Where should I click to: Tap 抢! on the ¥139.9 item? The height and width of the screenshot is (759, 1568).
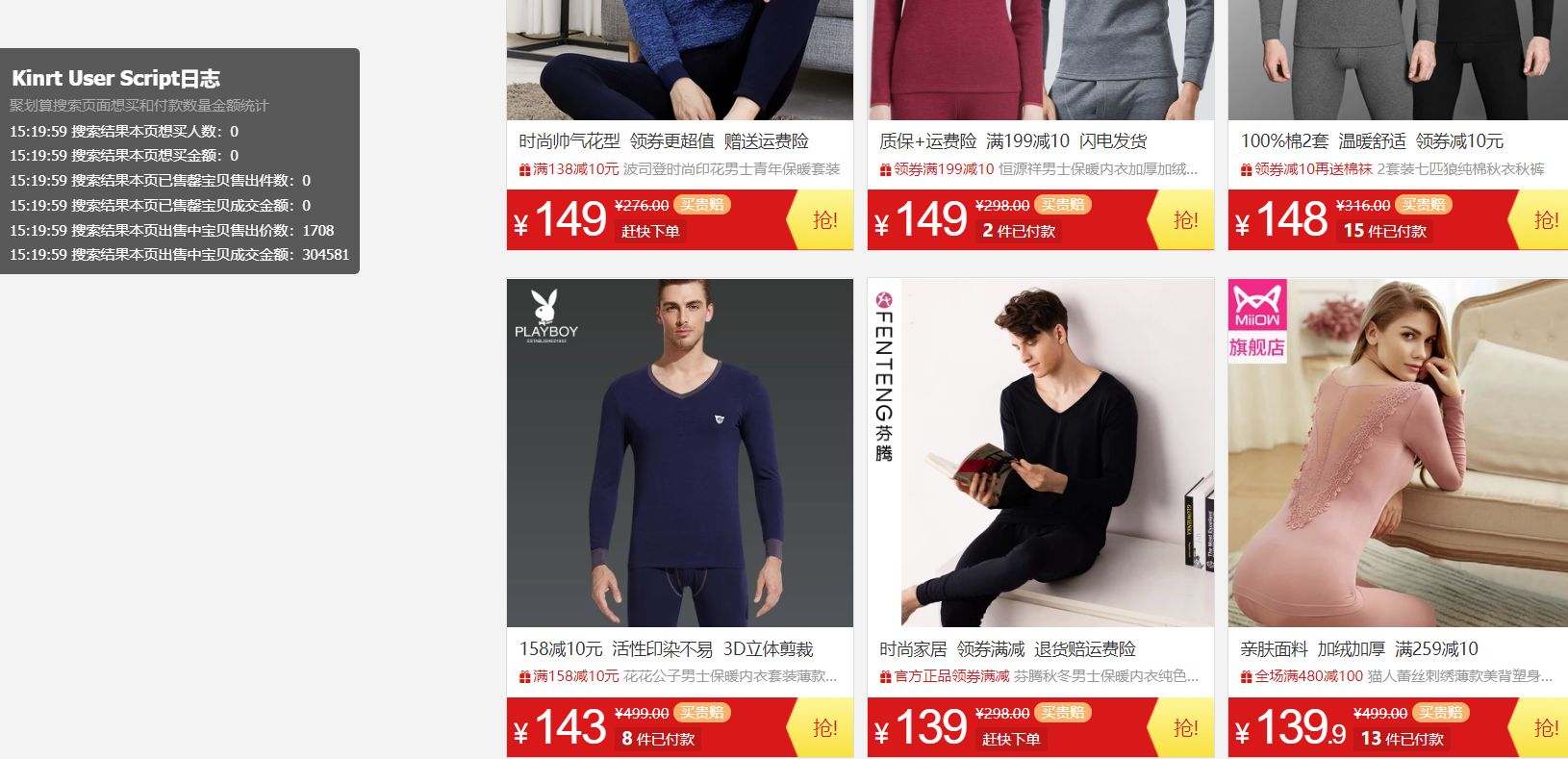coord(1544,727)
